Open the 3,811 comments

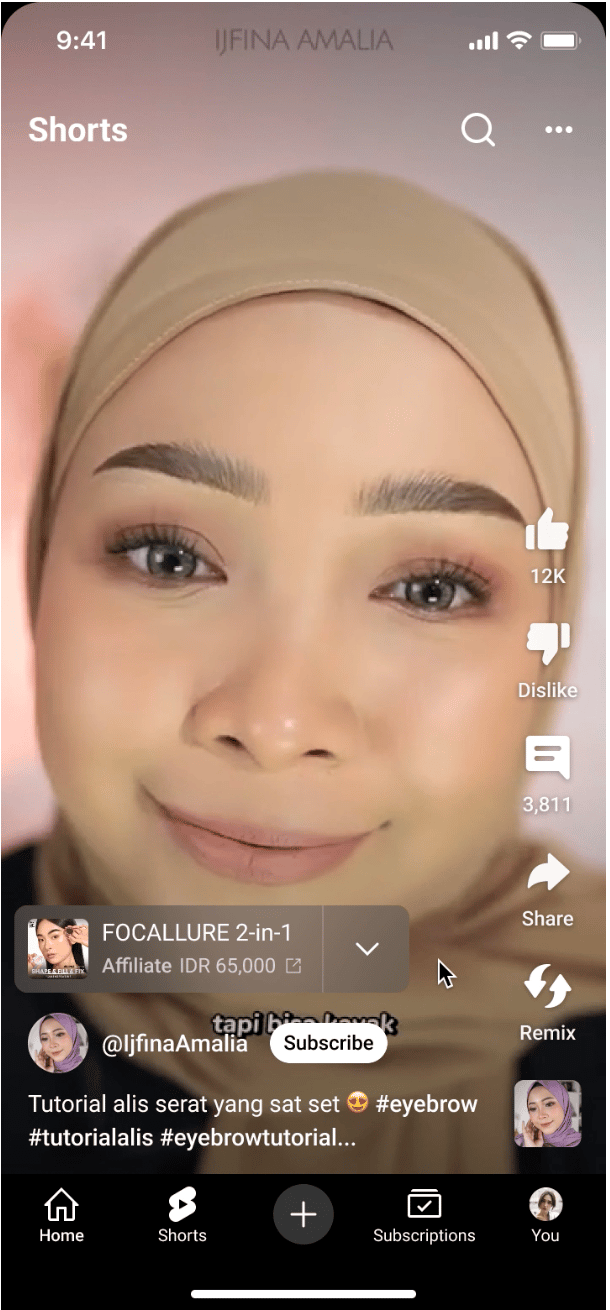click(x=547, y=759)
